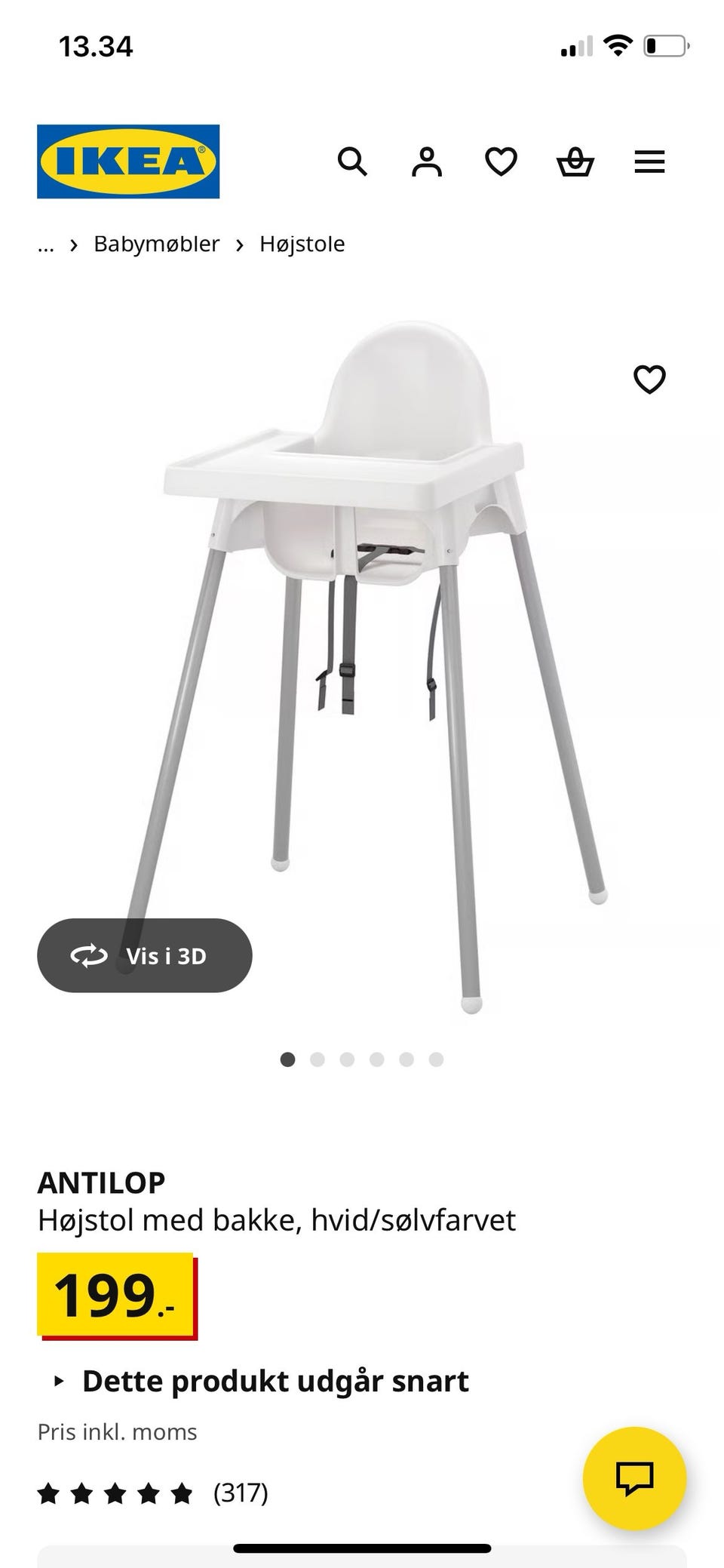Start a chat with support
Image resolution: width=724 pixels, height=1568 pixels.
(634, 1477)
